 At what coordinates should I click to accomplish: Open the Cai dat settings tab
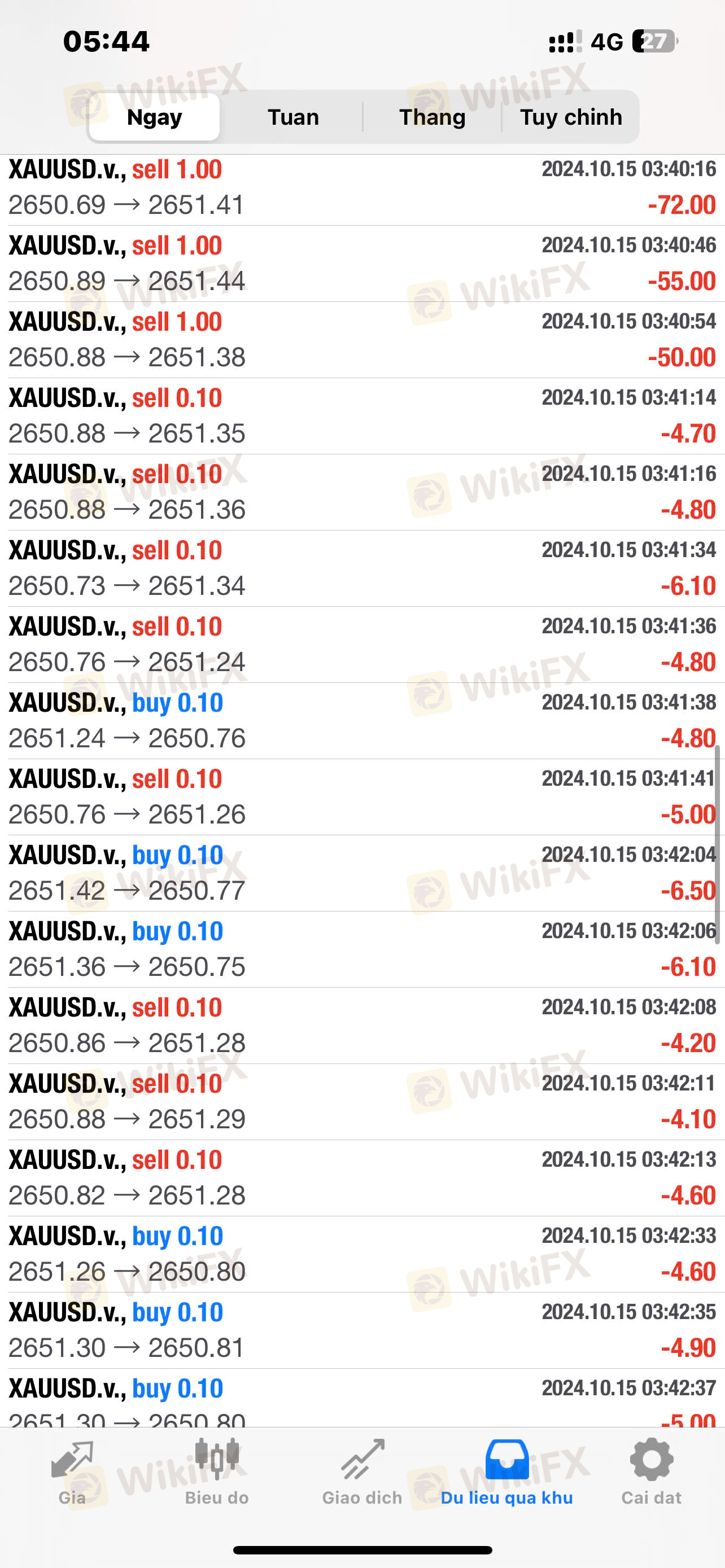point(652,1472)
